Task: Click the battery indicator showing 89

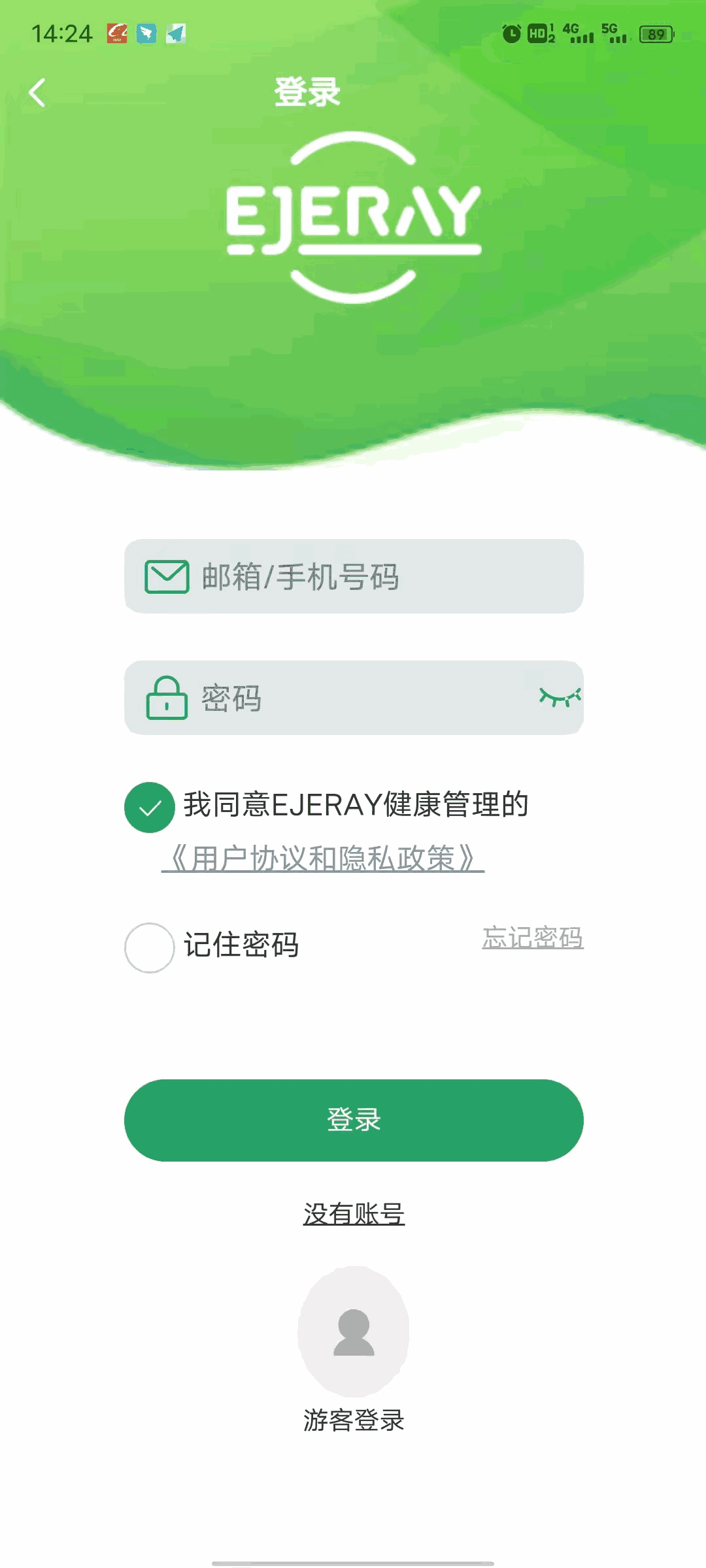Action: click(658, 34)
